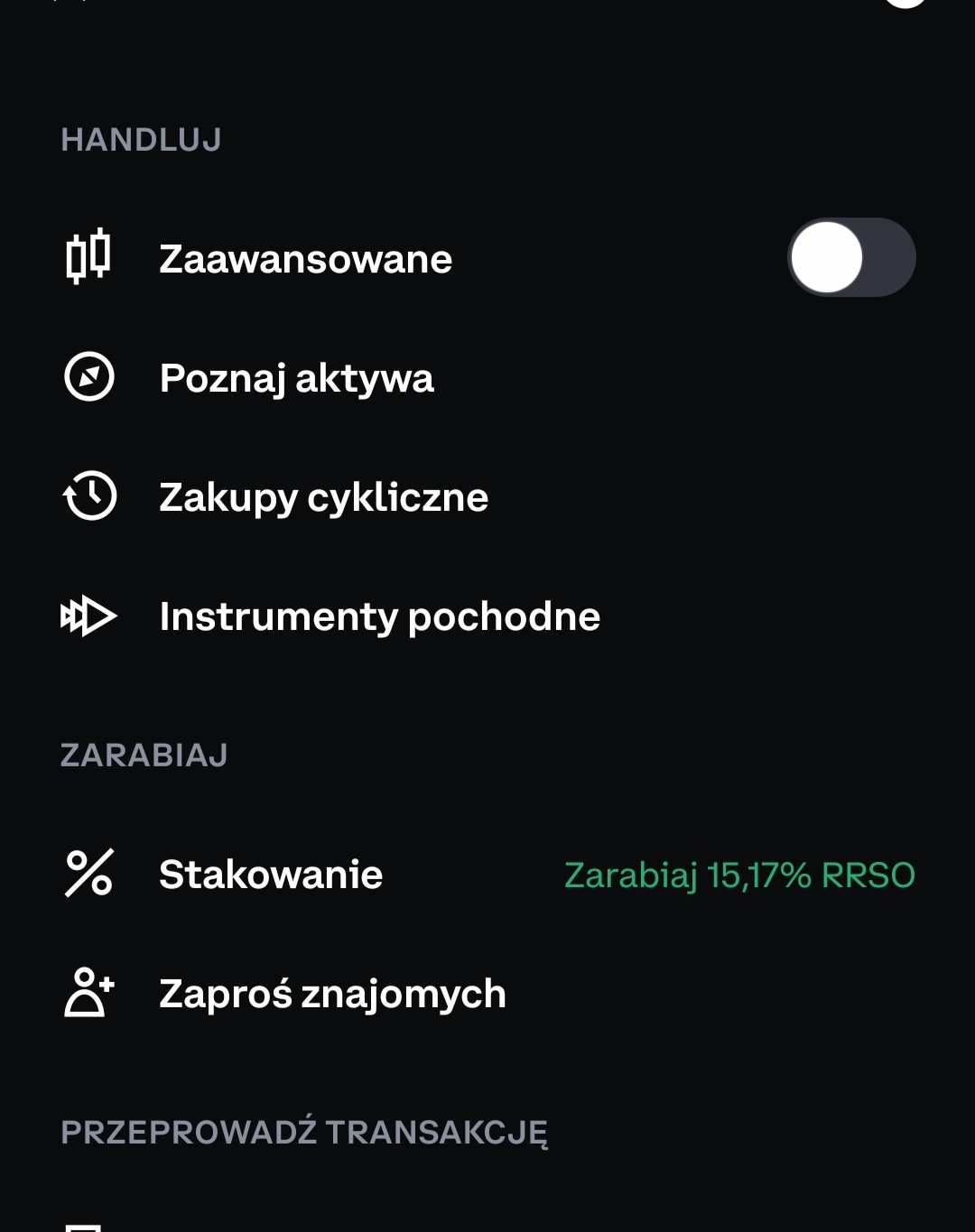Enable the Zaawansowane trading toggle
The width and height of the screenshot is (975, 1232).
(850, 258)
